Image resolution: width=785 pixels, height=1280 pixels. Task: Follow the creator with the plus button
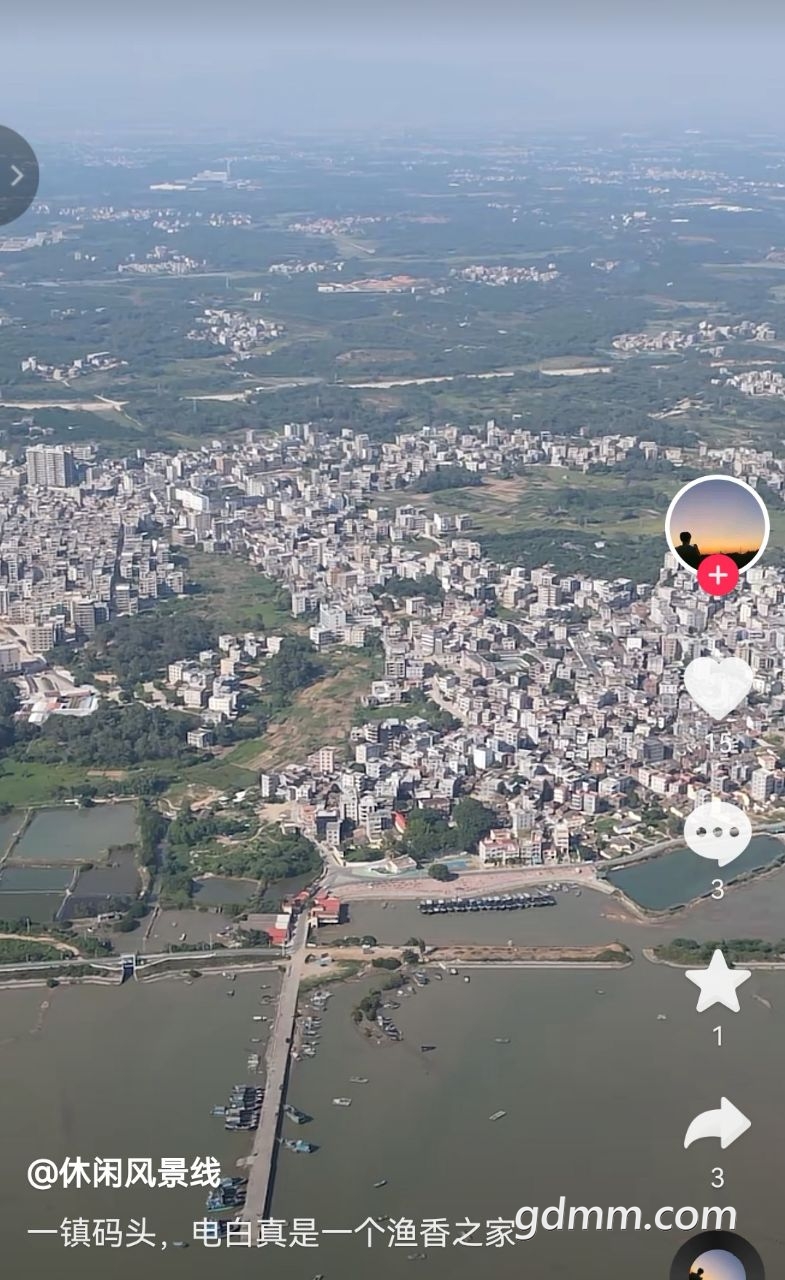[718, 576]
